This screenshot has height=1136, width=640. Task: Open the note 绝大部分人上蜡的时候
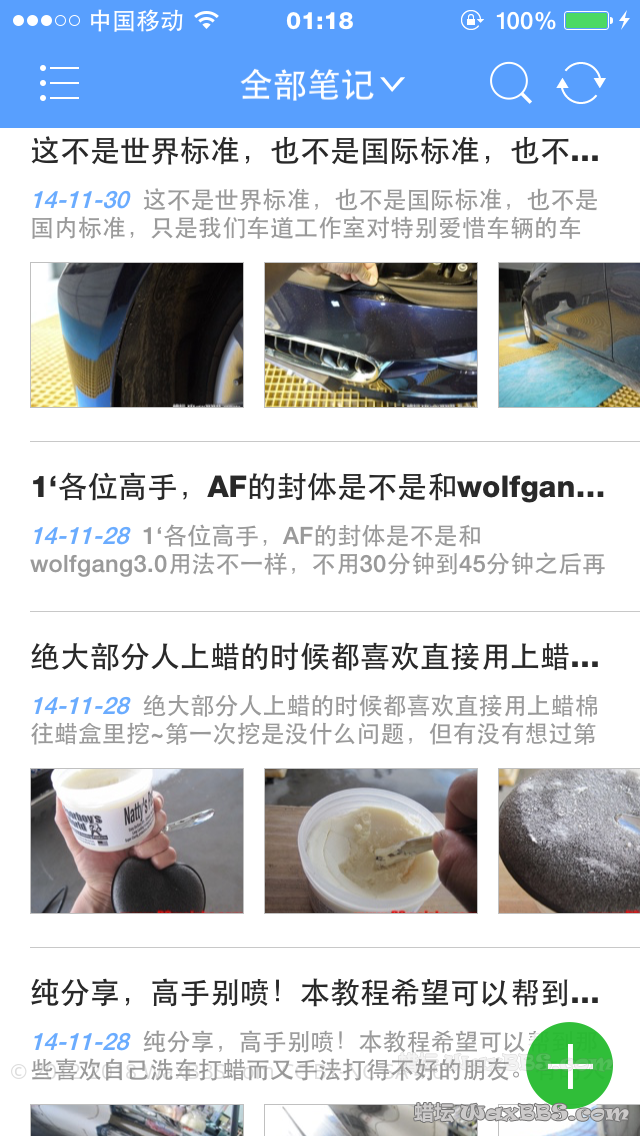tap(315, 658)
